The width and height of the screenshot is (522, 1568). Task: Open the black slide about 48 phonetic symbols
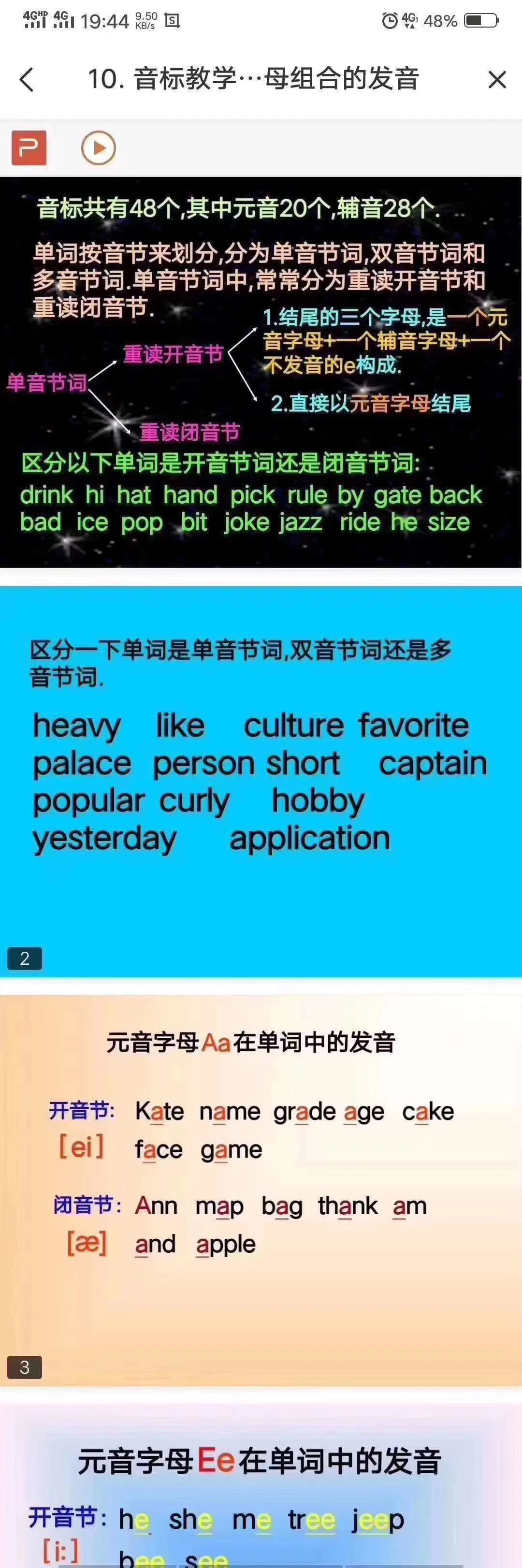[261, 373]
